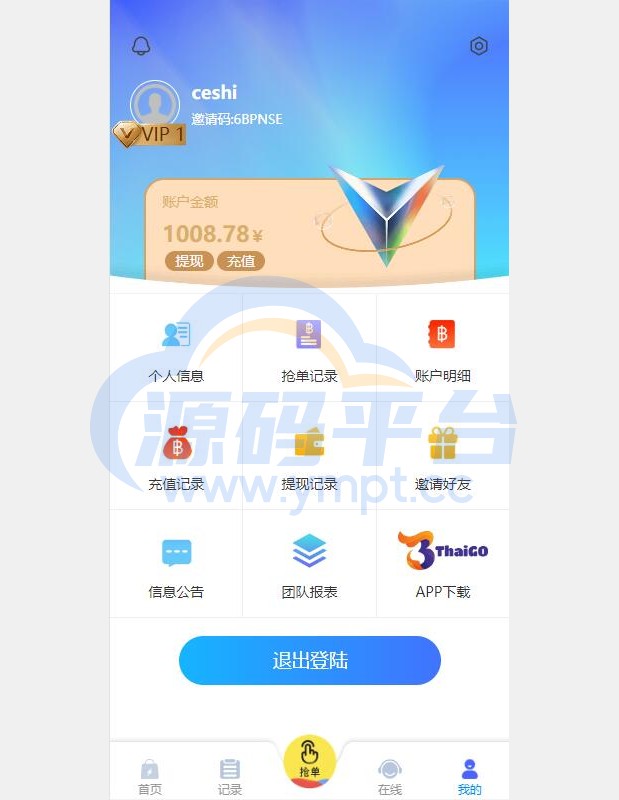This screenshot has width=619, height=800.
Task: Tap the 充值 recharge button
Action: tap(240, 261)
